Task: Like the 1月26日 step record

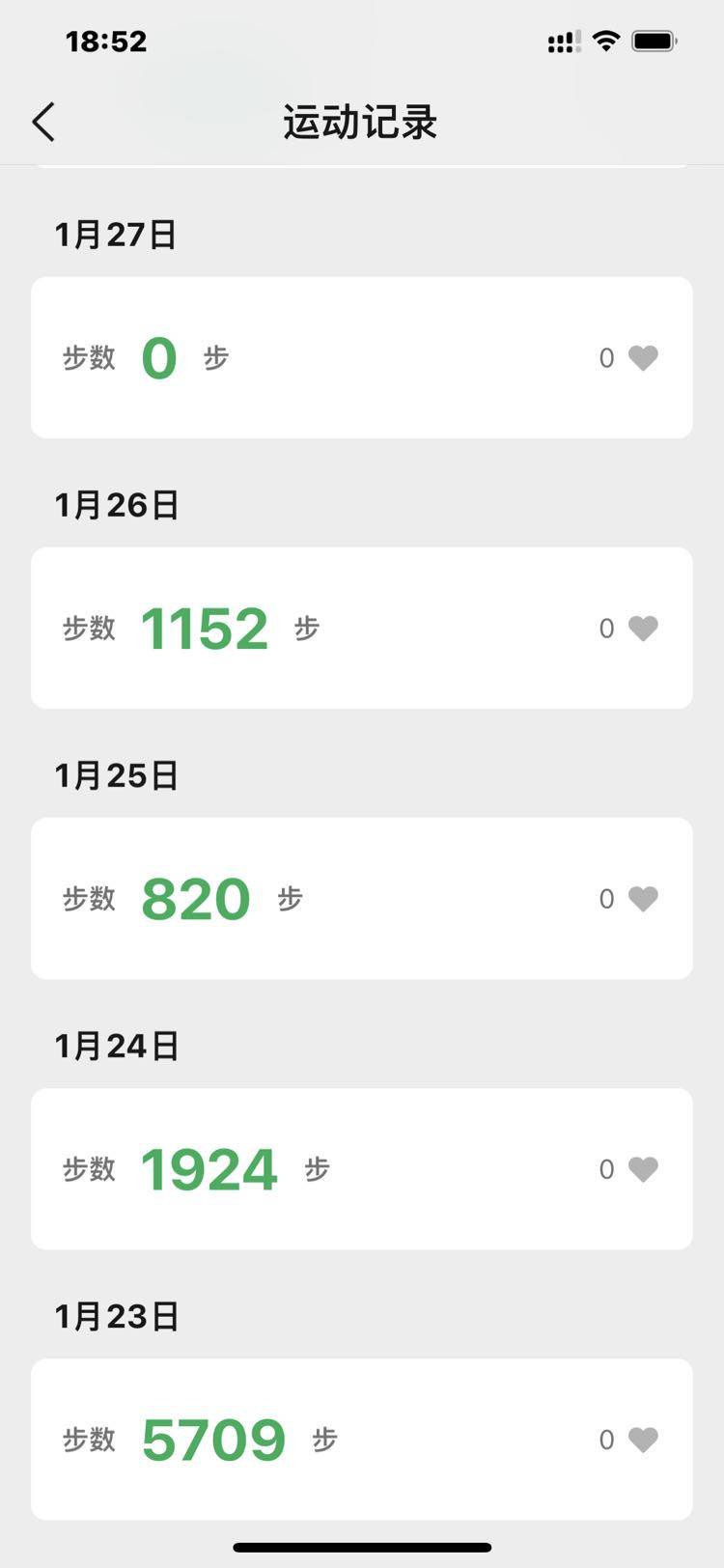Action: tap(643, 629)
